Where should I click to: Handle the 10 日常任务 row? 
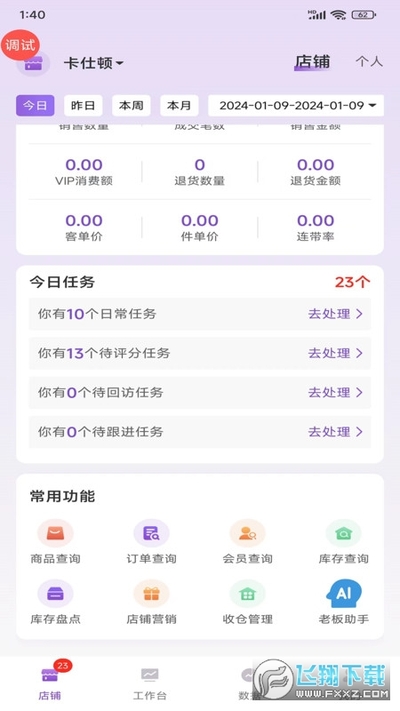[200, 314]
